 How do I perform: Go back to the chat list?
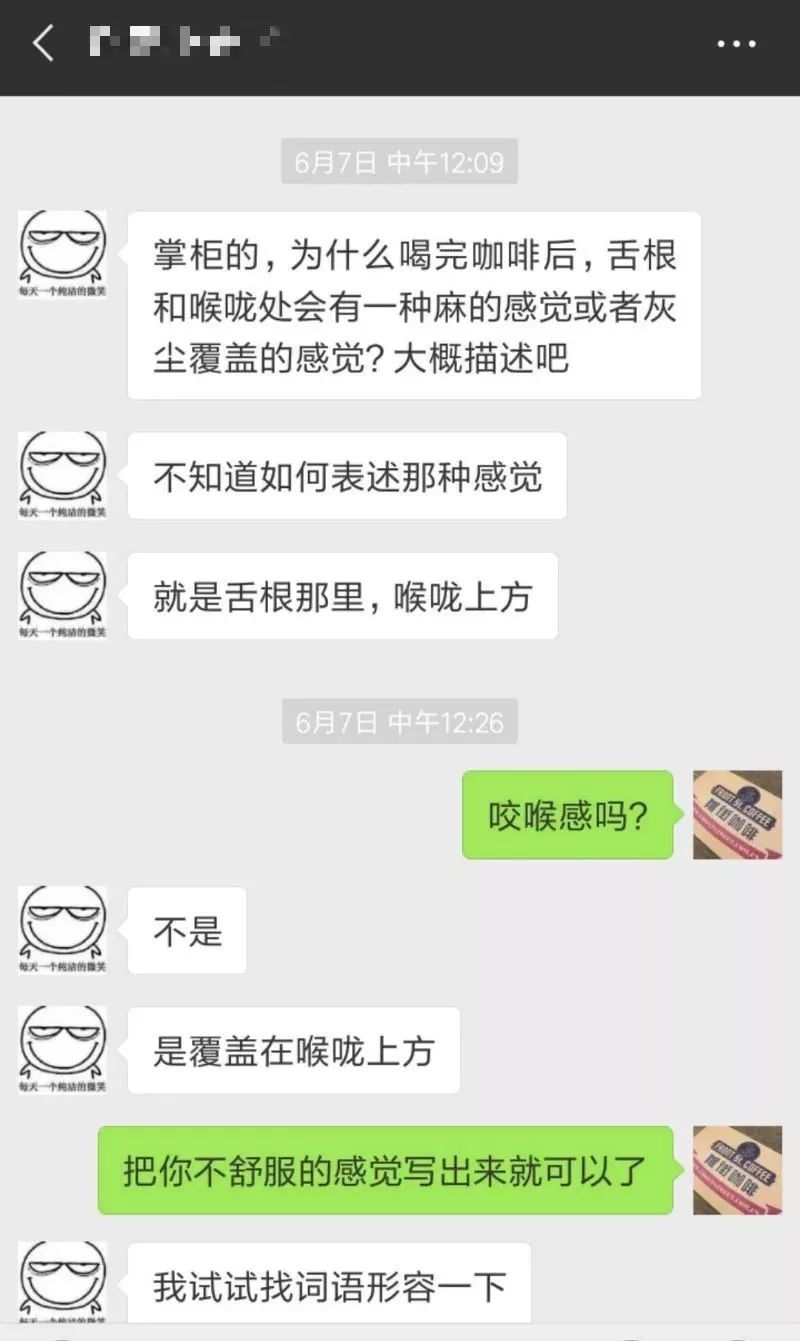(43, 44)
